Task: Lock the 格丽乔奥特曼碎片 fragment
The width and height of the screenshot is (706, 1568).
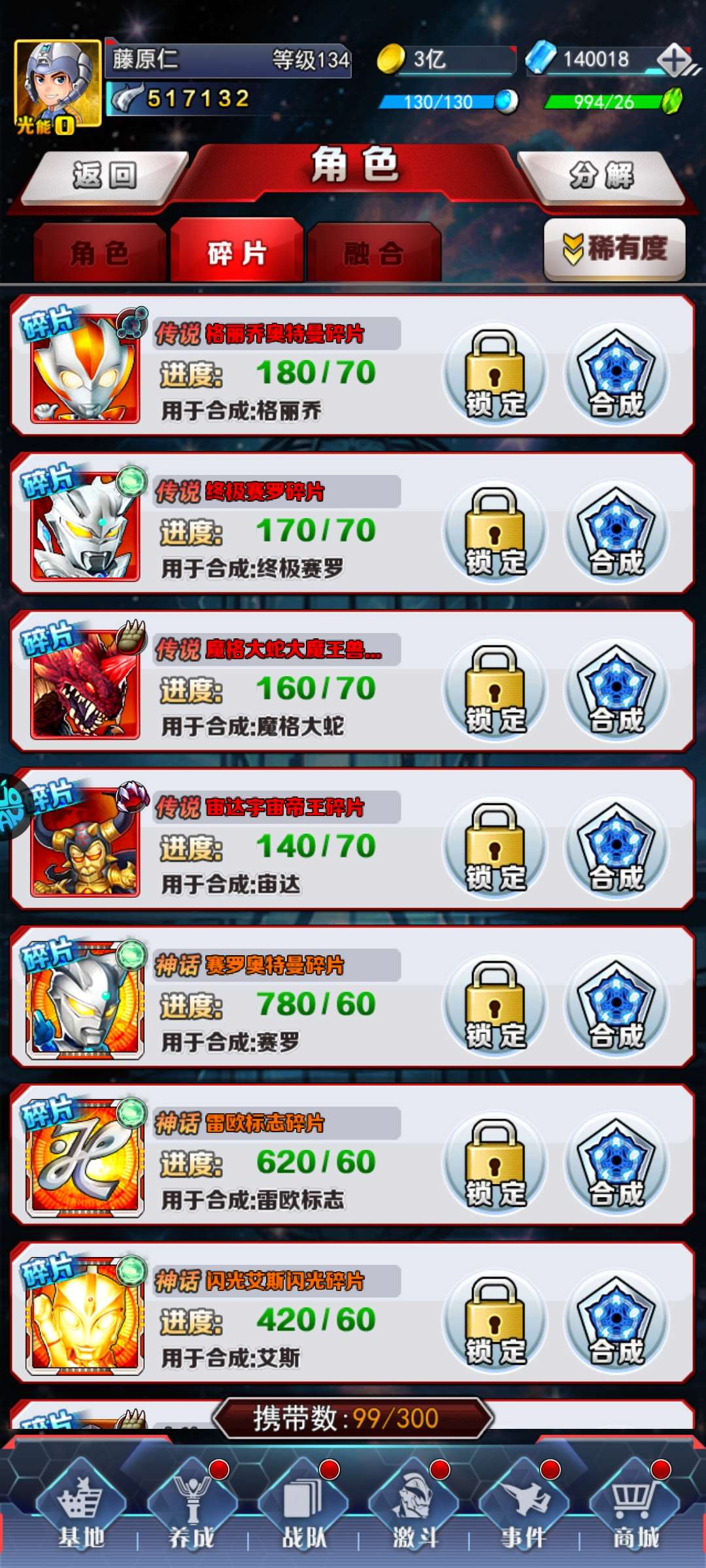Action: point(495,374)
